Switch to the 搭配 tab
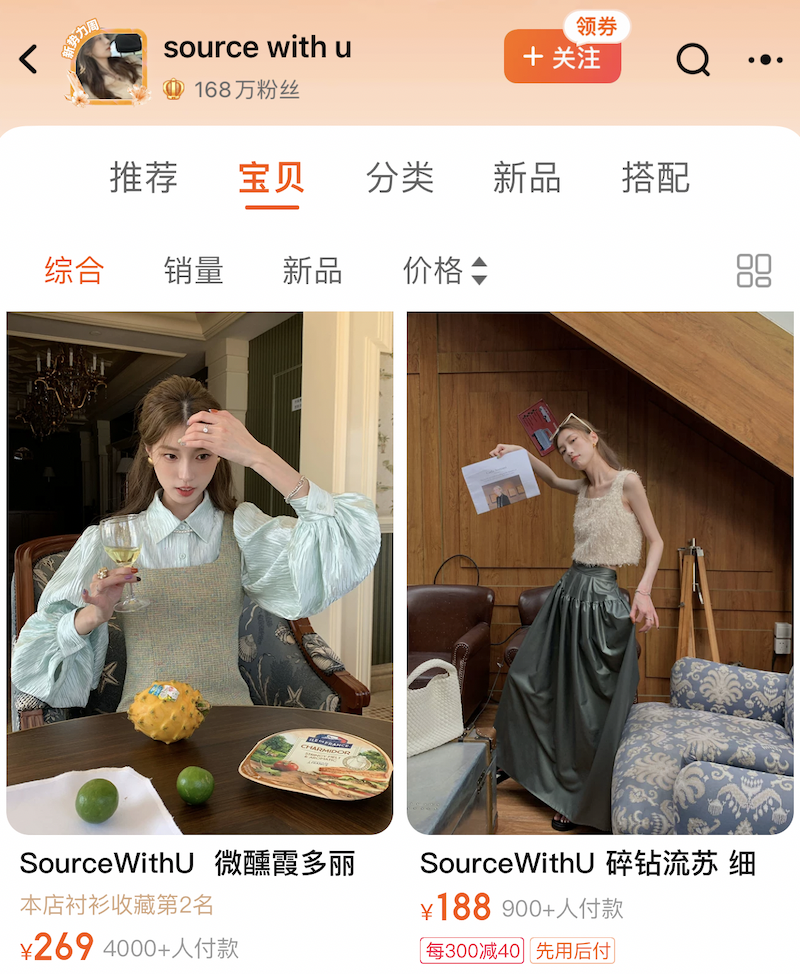This screenshot has width=800, height=974. (655, 178)
